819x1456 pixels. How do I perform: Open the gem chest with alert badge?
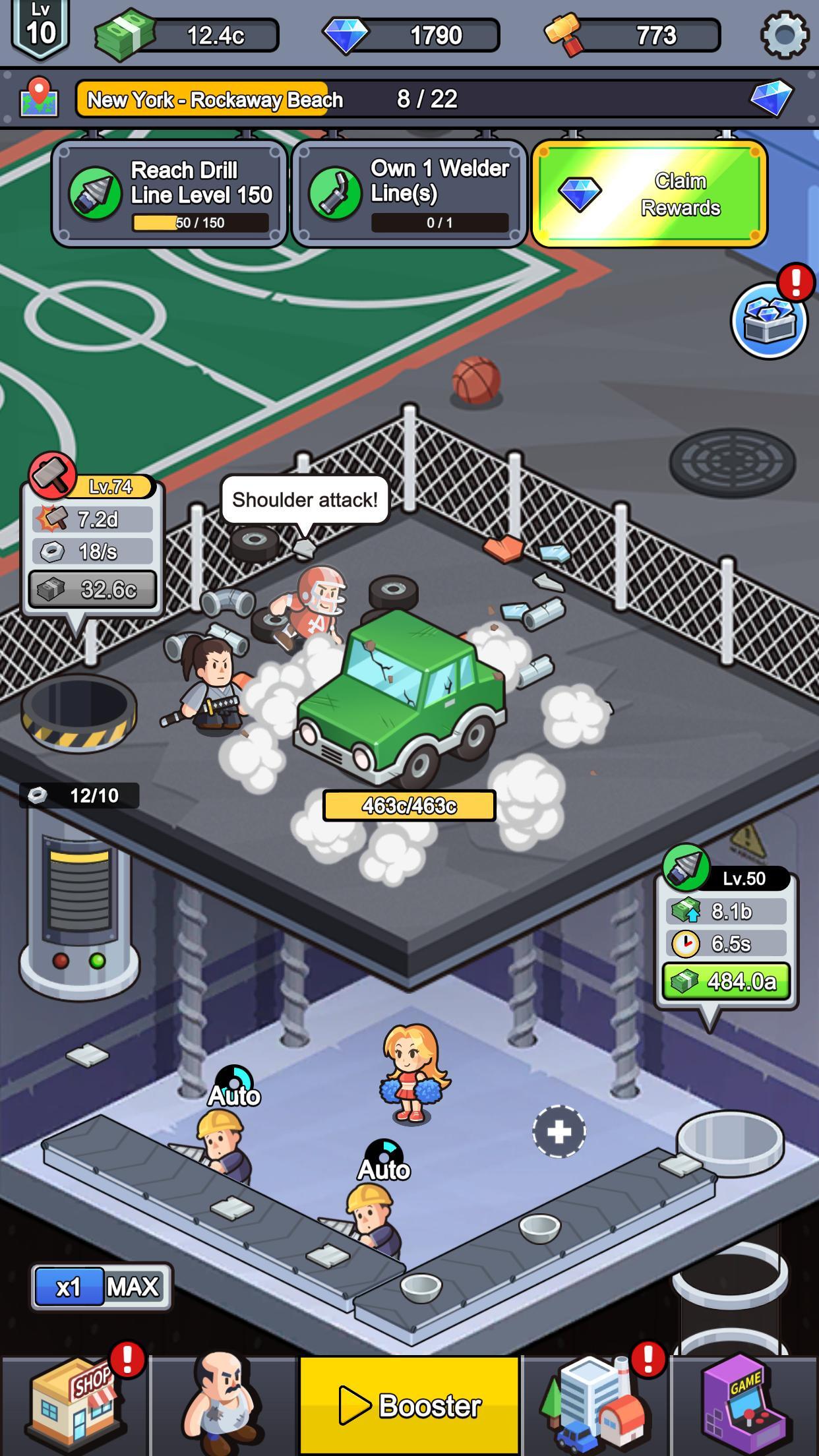pyautogui.click(x=769, y=321)
